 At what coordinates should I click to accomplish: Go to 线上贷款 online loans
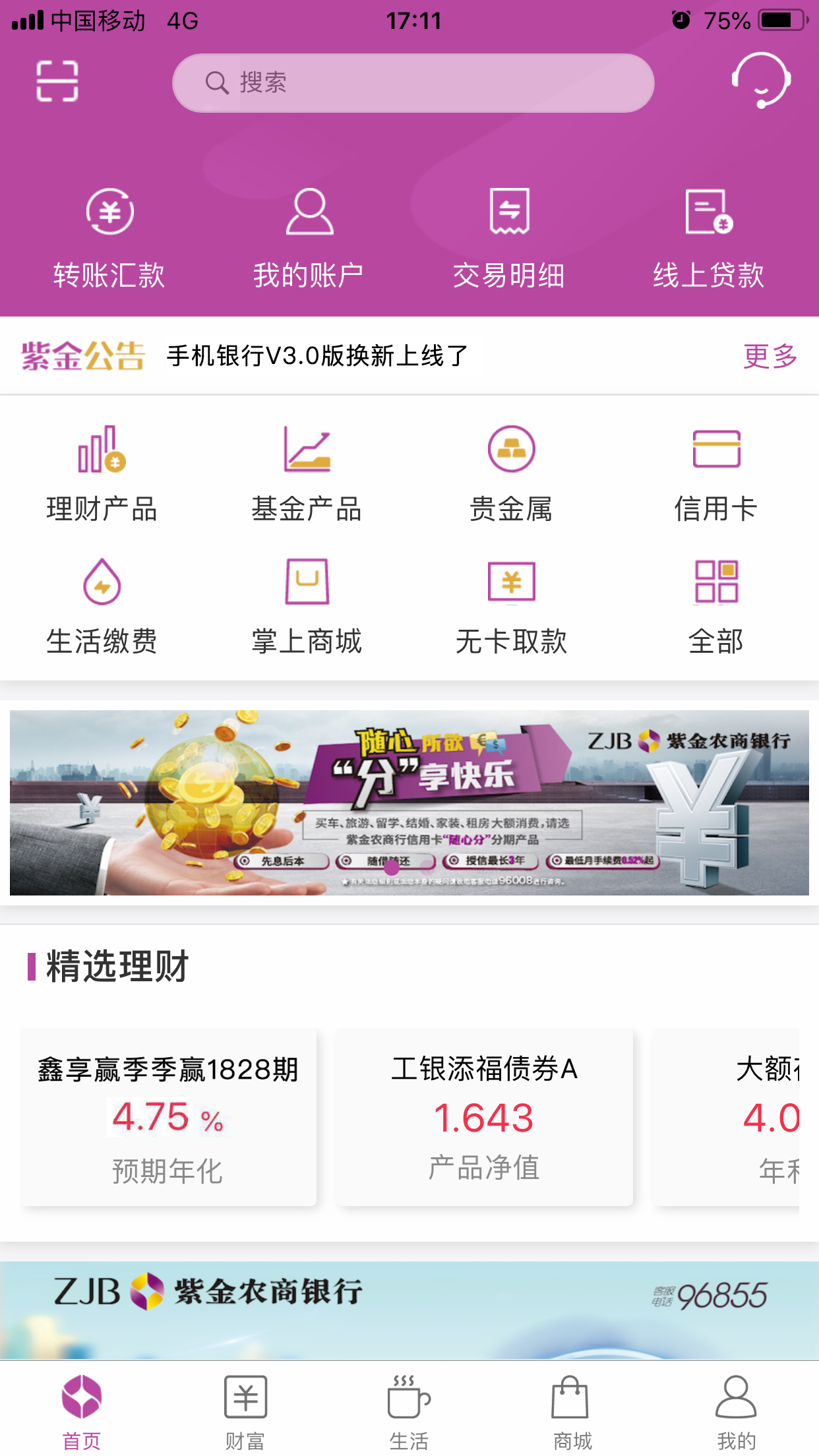pos(709,238)
